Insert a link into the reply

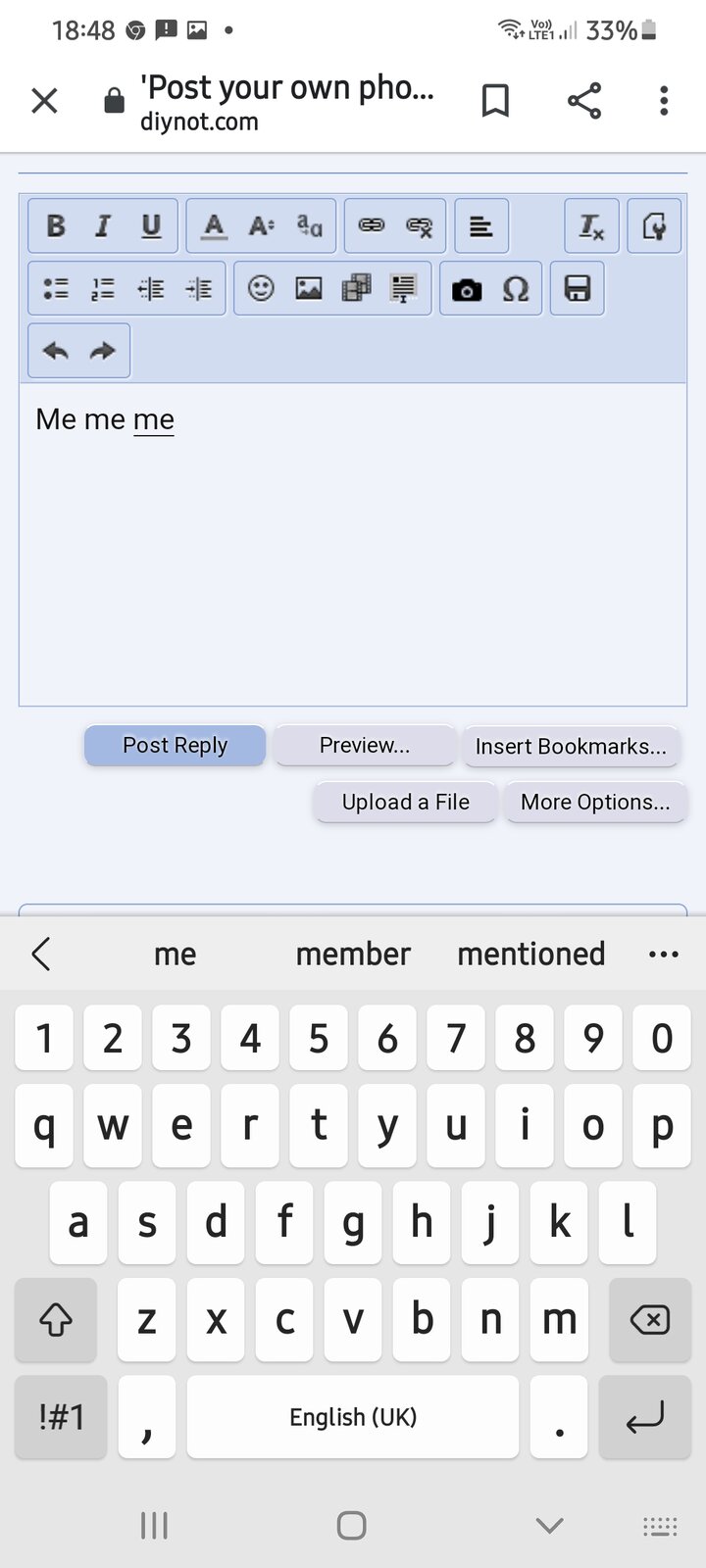(372, 226)
